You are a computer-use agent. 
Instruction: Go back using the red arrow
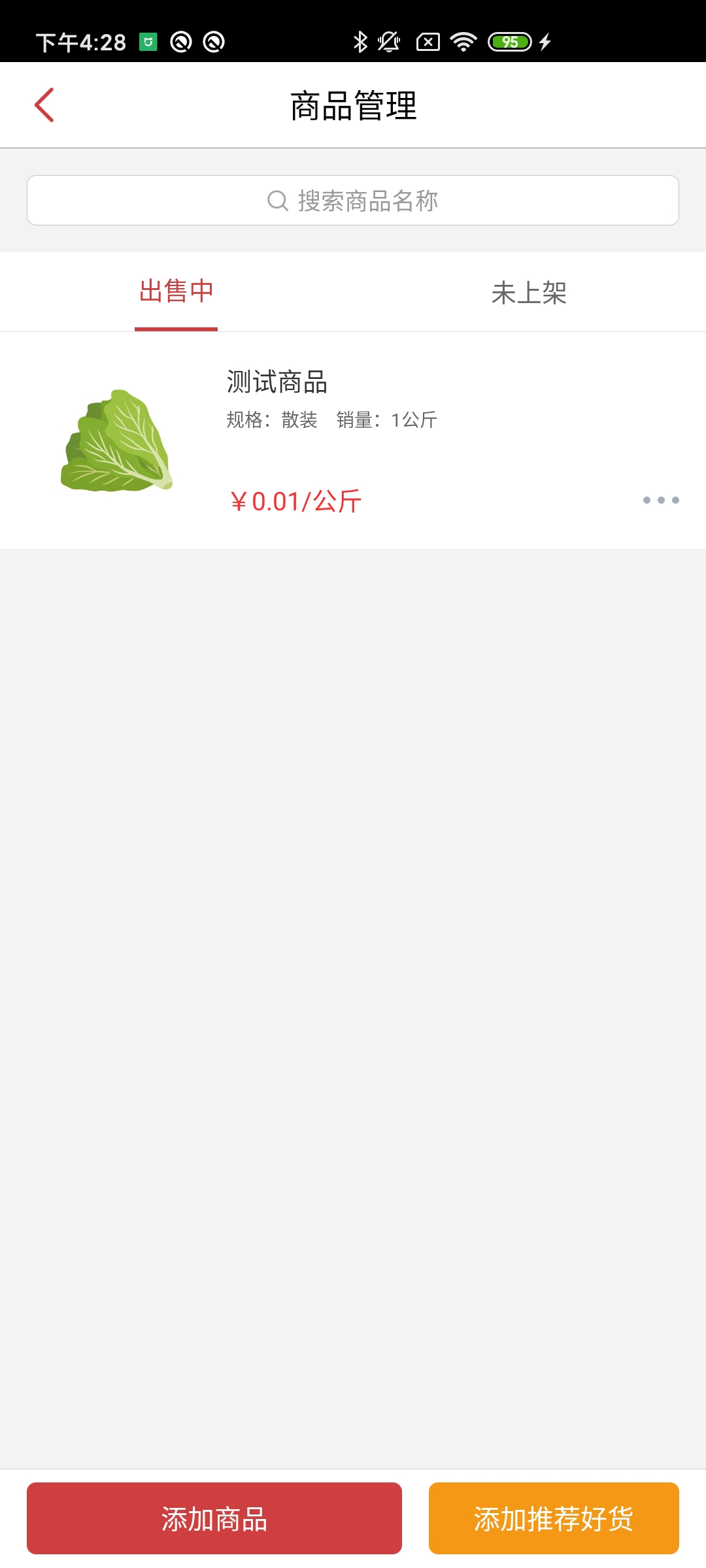coord(44,105)
